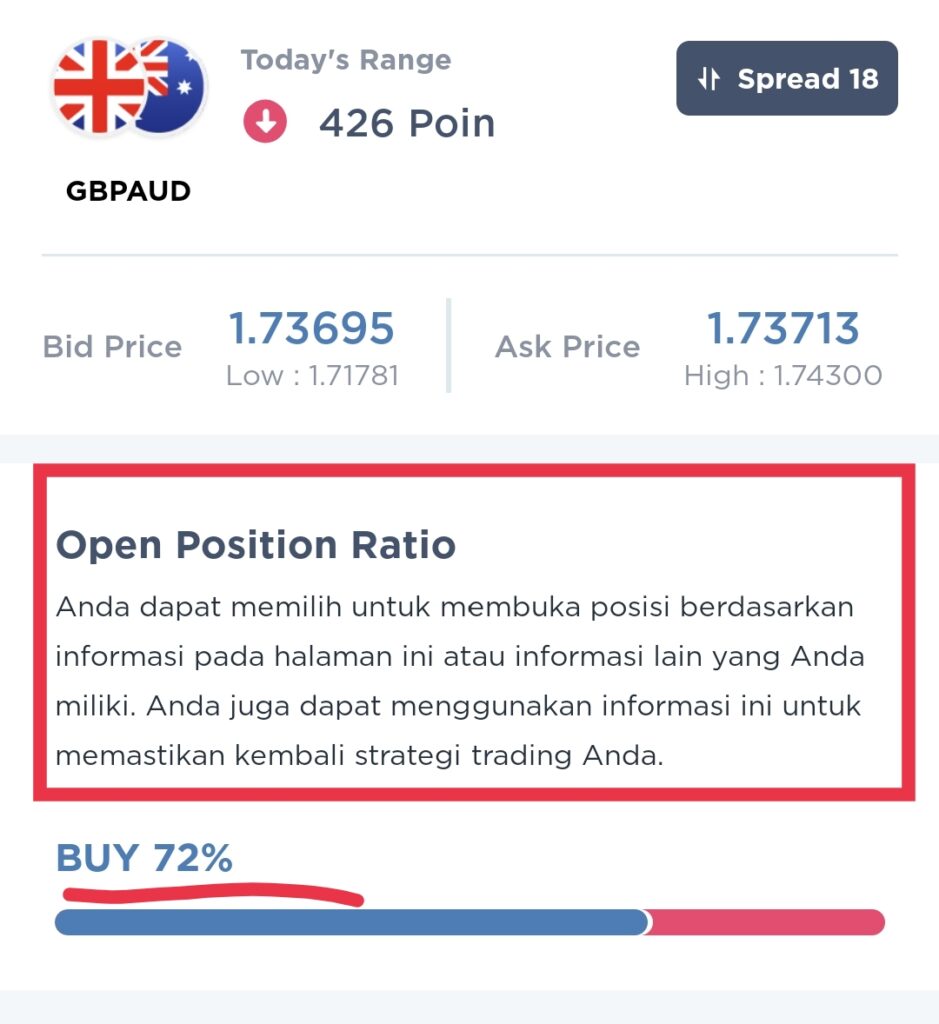Click the Bid Price text label

(x=112, y=346)
